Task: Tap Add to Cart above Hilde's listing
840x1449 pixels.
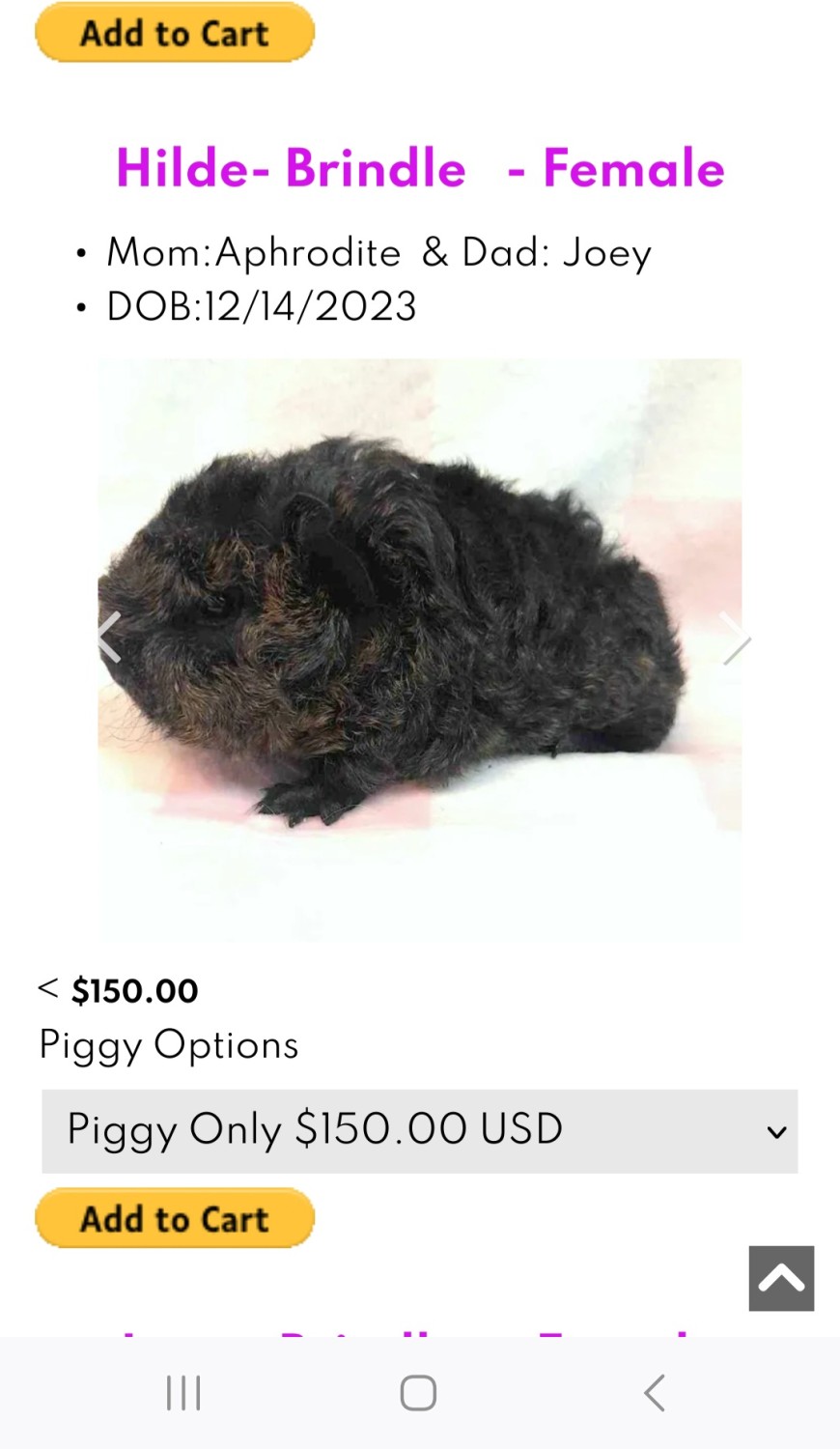Action: (175, 33)
